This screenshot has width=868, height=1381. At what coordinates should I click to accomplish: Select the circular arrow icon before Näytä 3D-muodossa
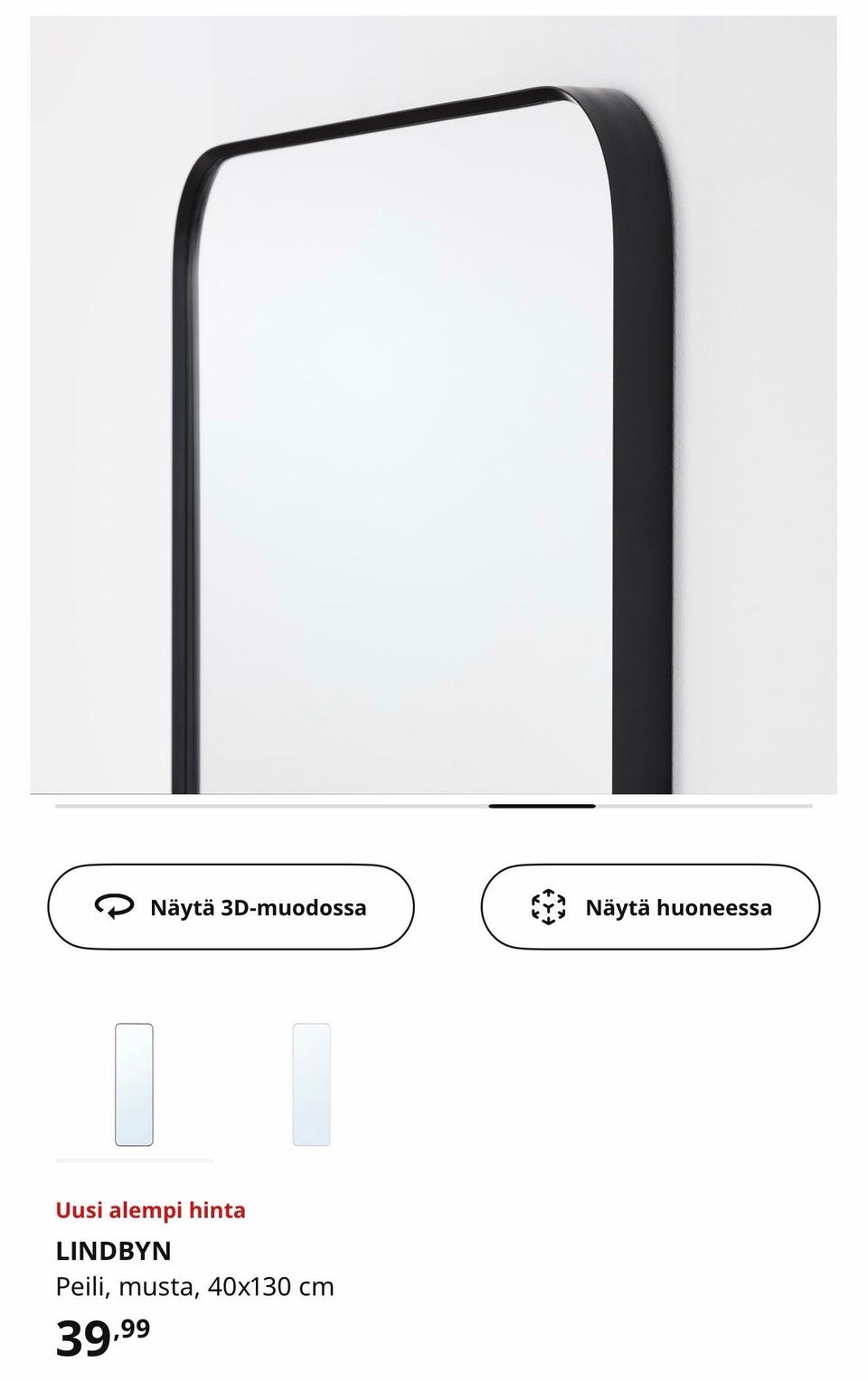[x=114, y=907]
